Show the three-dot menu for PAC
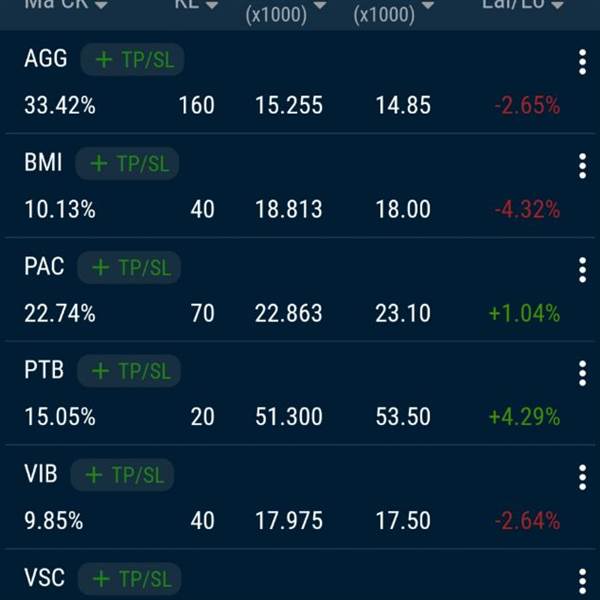The height and width of the screenshot is (600, 600). 582,270
